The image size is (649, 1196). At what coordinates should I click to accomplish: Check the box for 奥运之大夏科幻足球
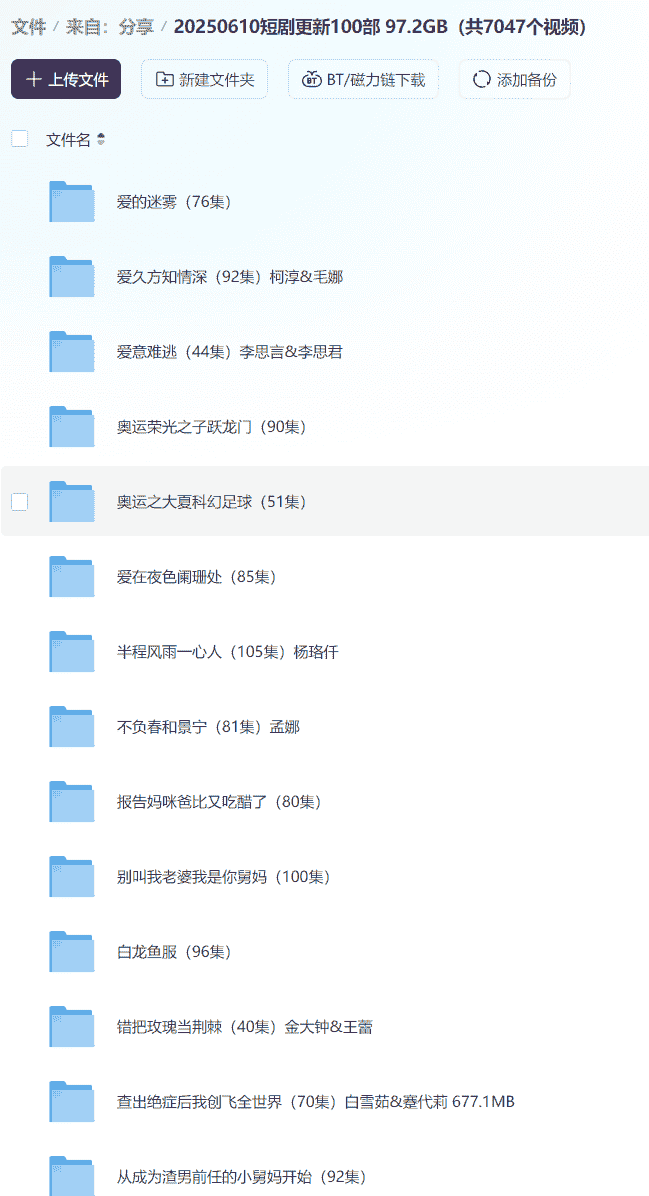point(20,502)
